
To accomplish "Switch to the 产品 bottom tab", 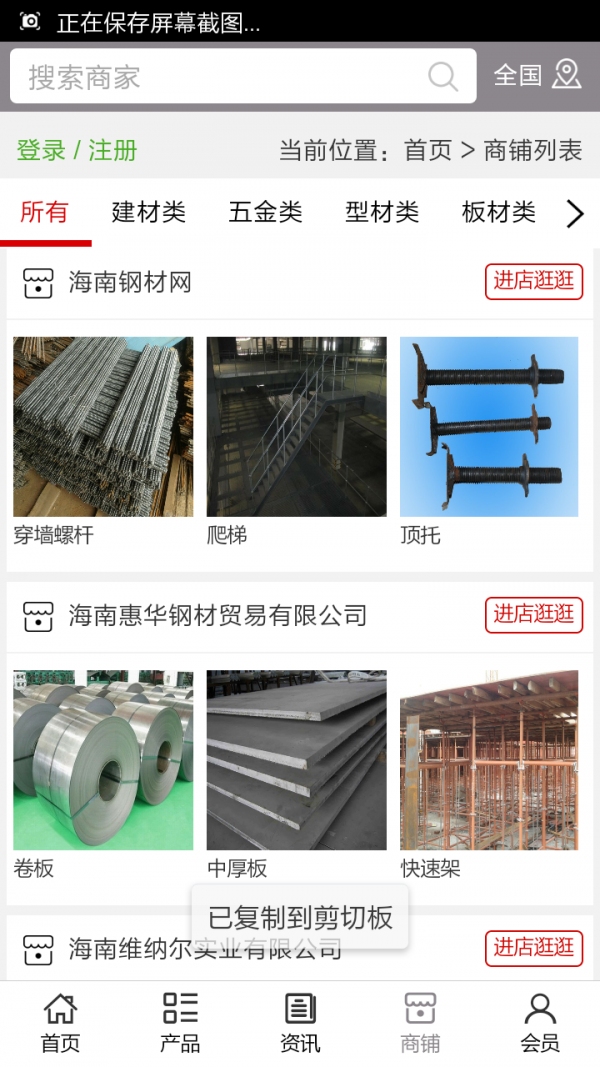I will tap(180, 1023).
